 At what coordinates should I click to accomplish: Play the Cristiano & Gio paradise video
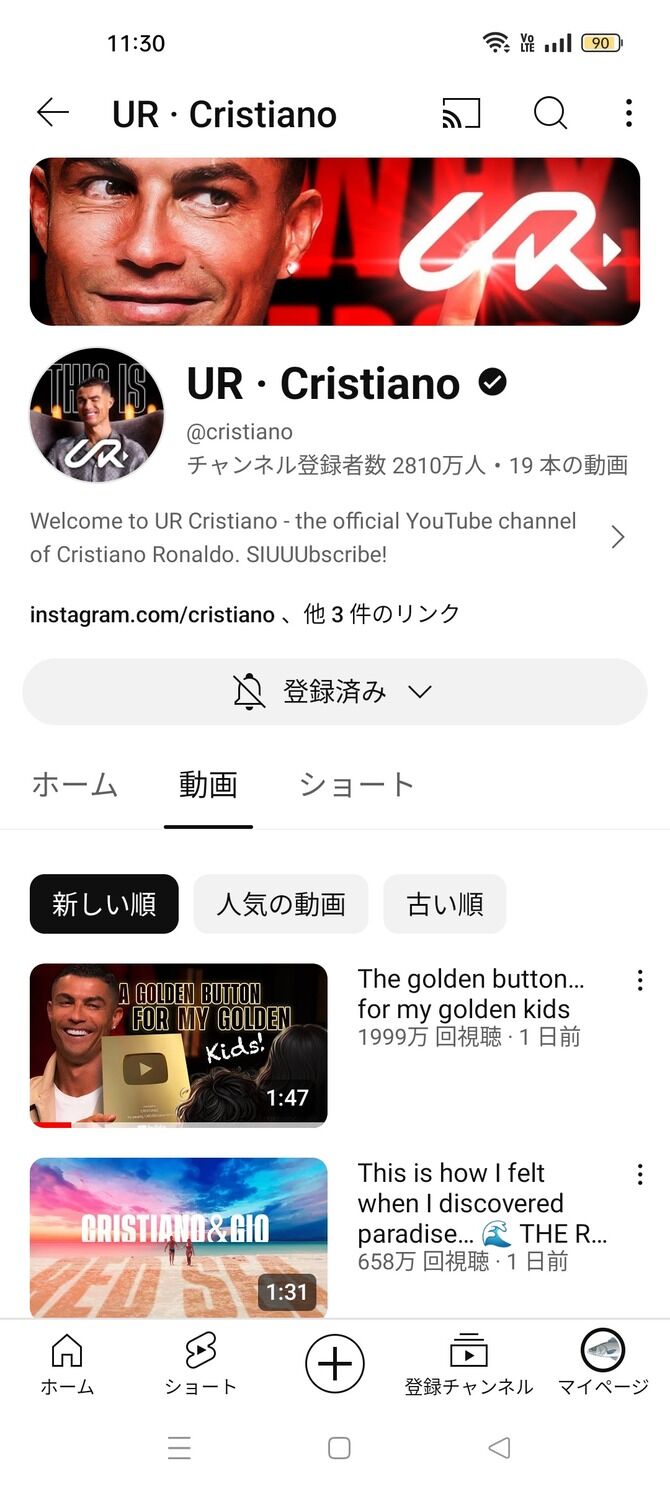pyautogui.click(x=179, y=1238)
